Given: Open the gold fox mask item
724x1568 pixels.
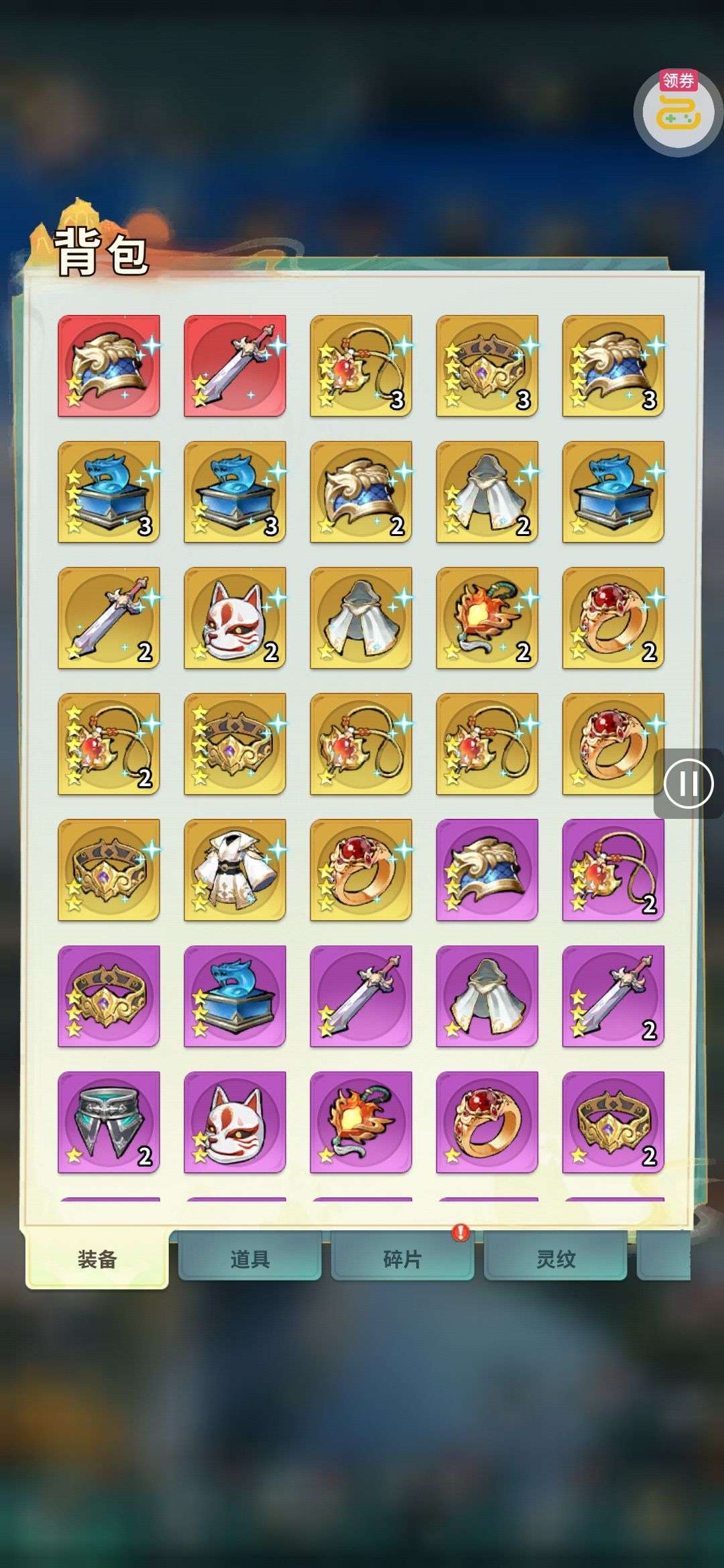Looking at the screenshot, I should [235, 618].
